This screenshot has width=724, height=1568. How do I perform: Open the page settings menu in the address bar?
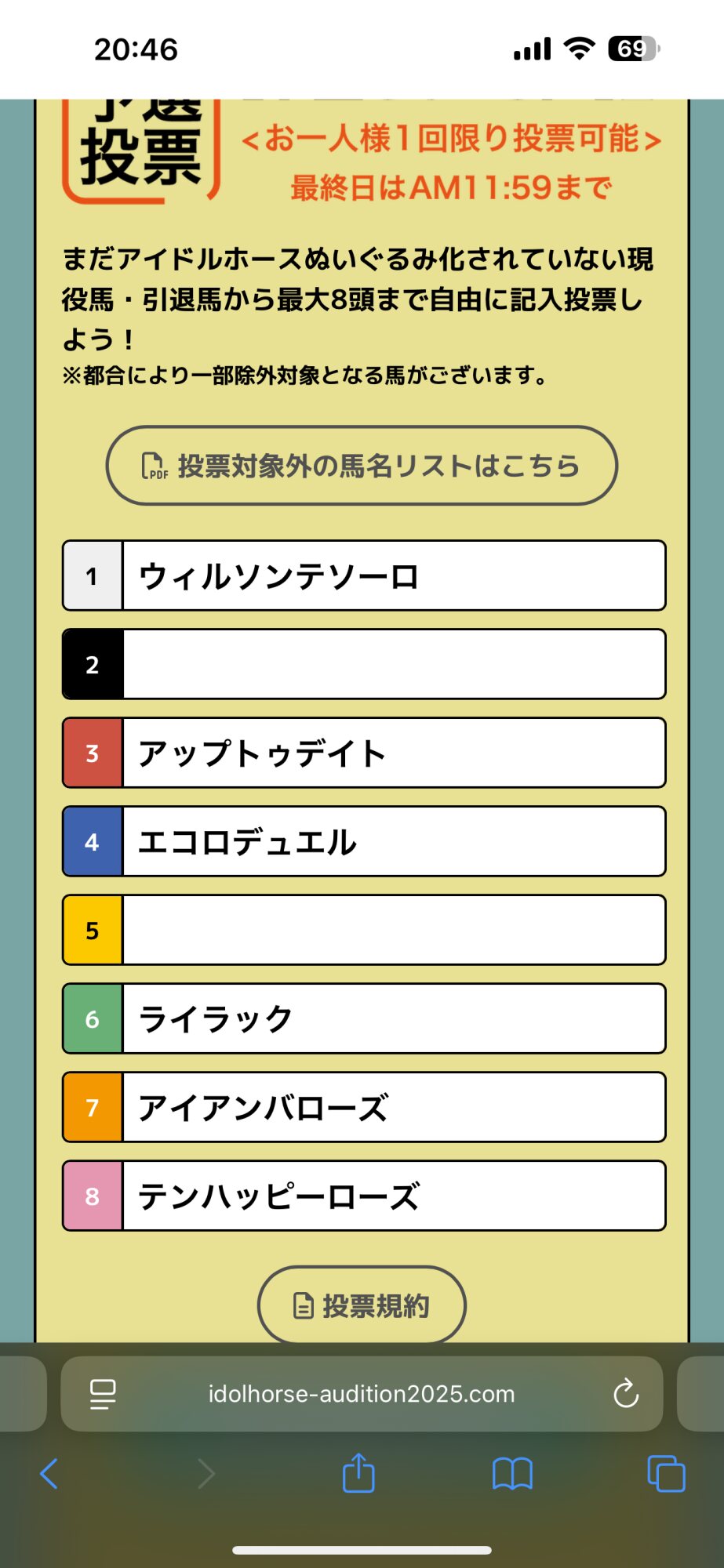(x=103, y=1394)
